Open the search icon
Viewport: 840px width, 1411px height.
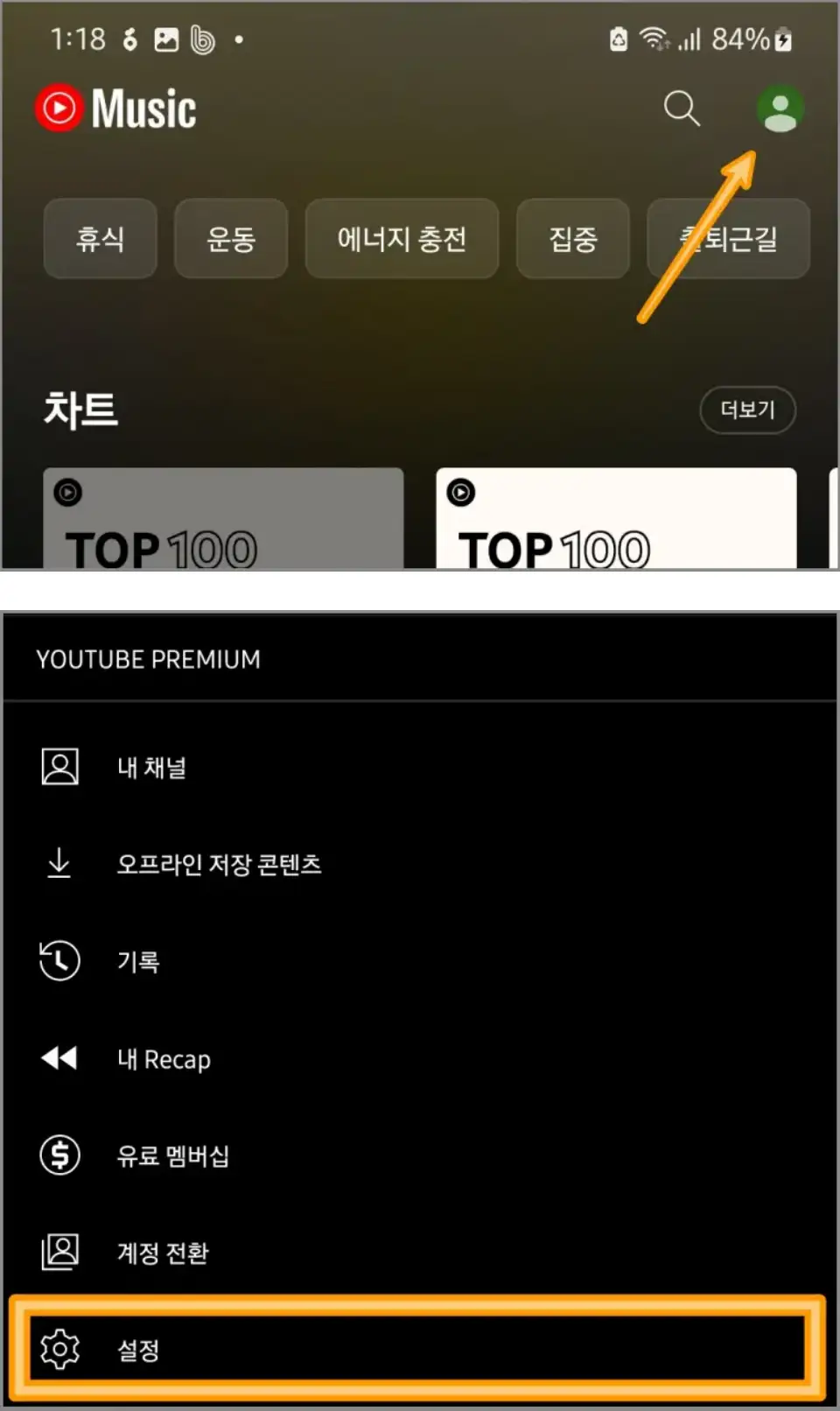(x=682, y=109)
